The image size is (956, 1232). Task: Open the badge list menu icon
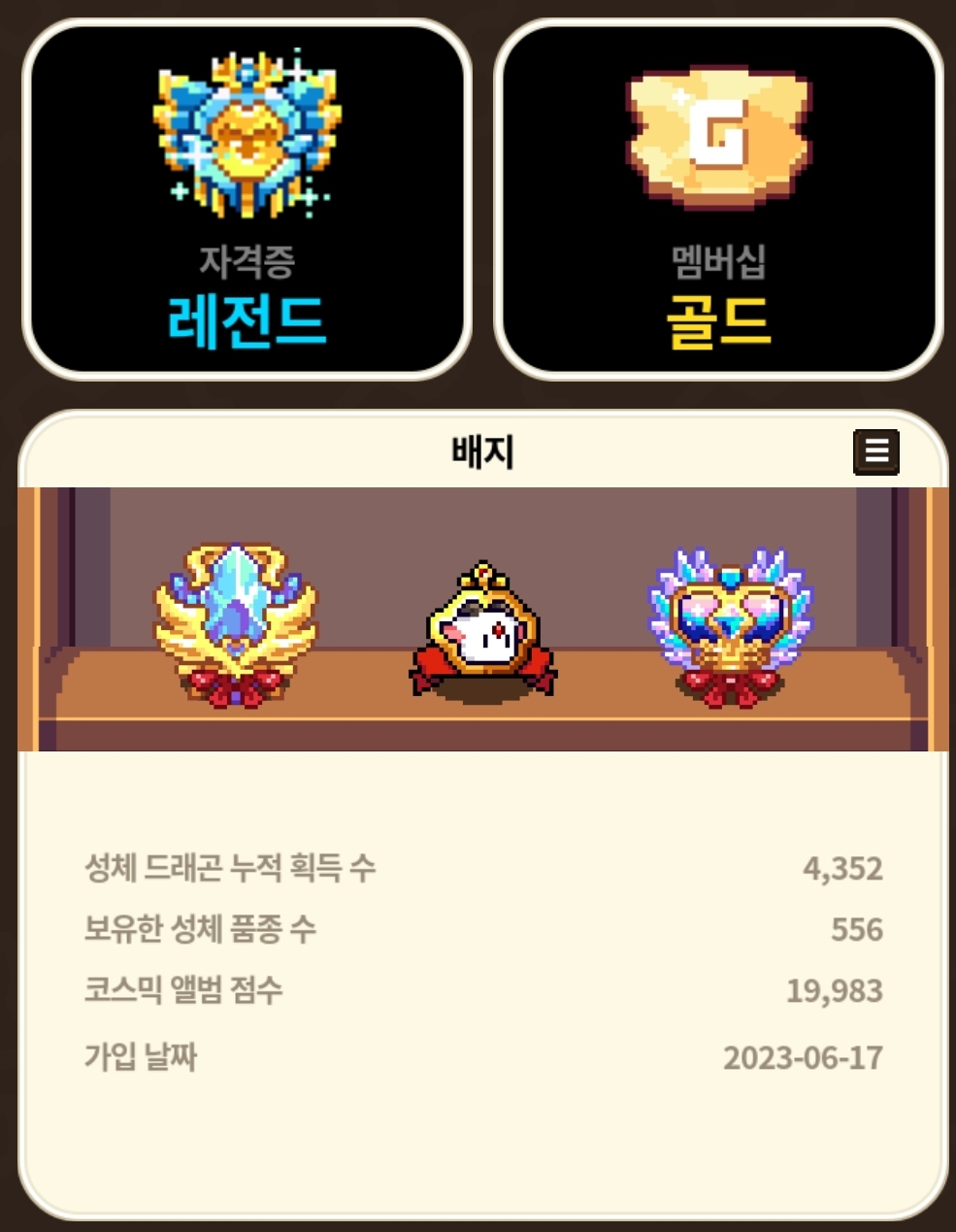pyautogui.click(x=875, y=451)
